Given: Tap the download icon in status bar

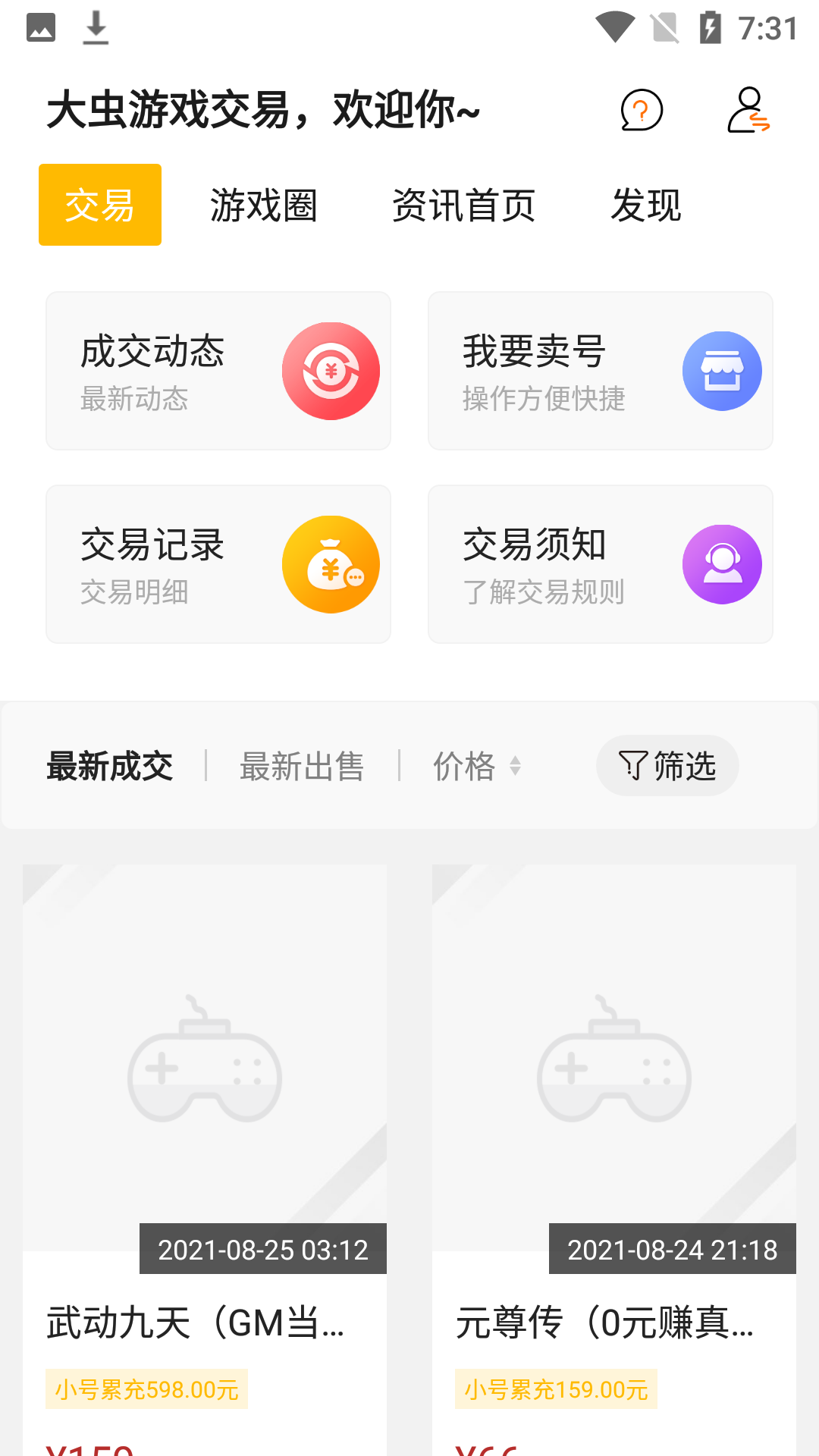Looking at the screenshot, I should pyautogui.click(x=96, y=28).
